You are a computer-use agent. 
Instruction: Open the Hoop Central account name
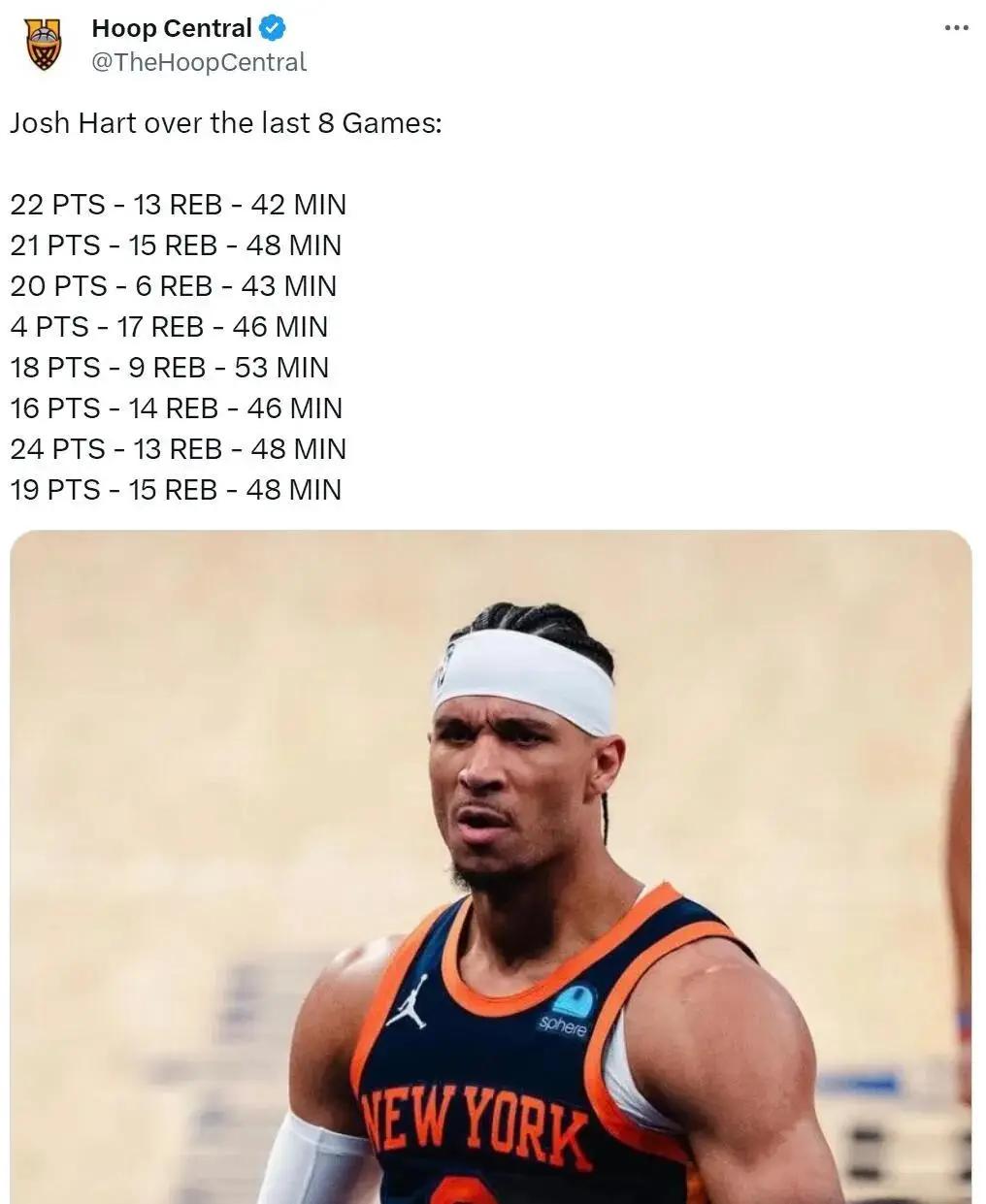171,29
